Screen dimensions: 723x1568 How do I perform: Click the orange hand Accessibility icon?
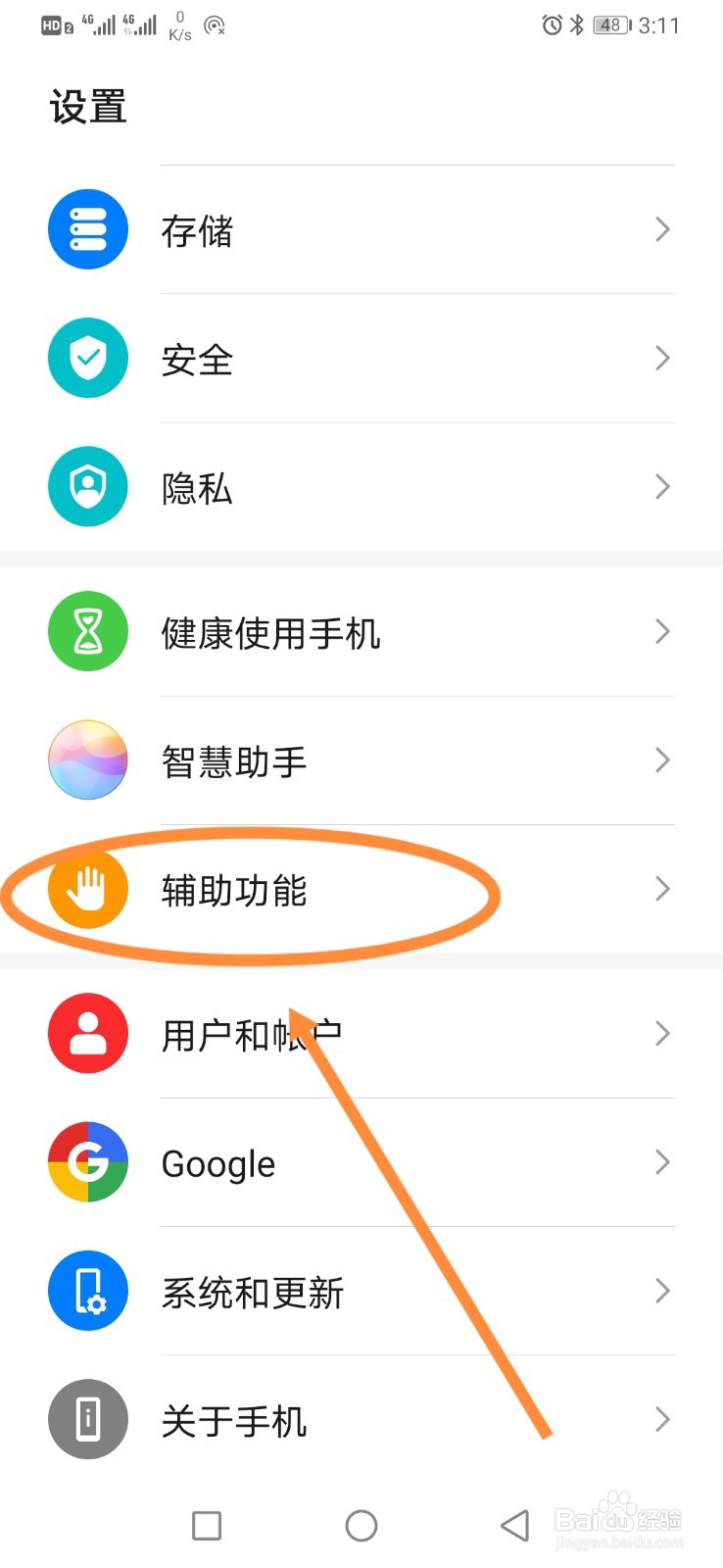87,890
